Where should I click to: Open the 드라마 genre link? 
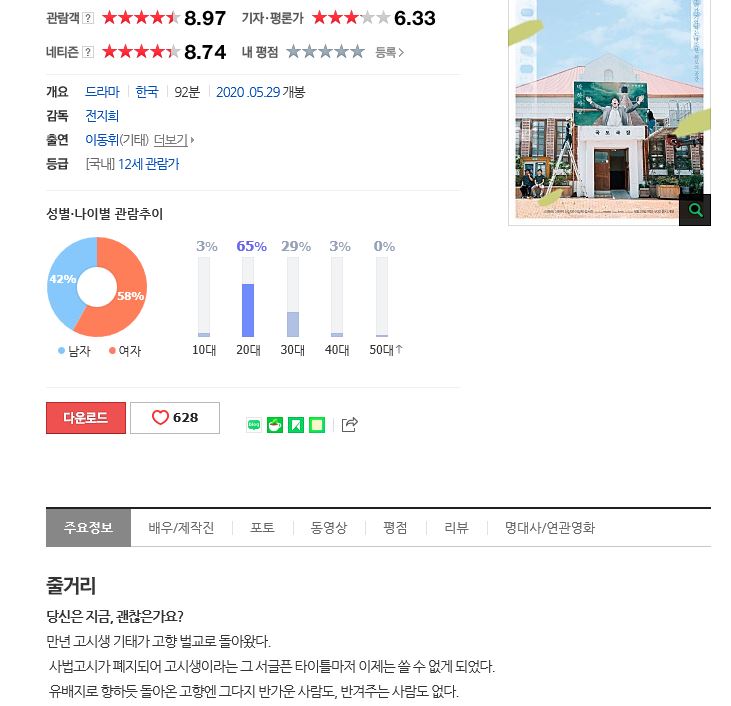(x=102, y=92)
